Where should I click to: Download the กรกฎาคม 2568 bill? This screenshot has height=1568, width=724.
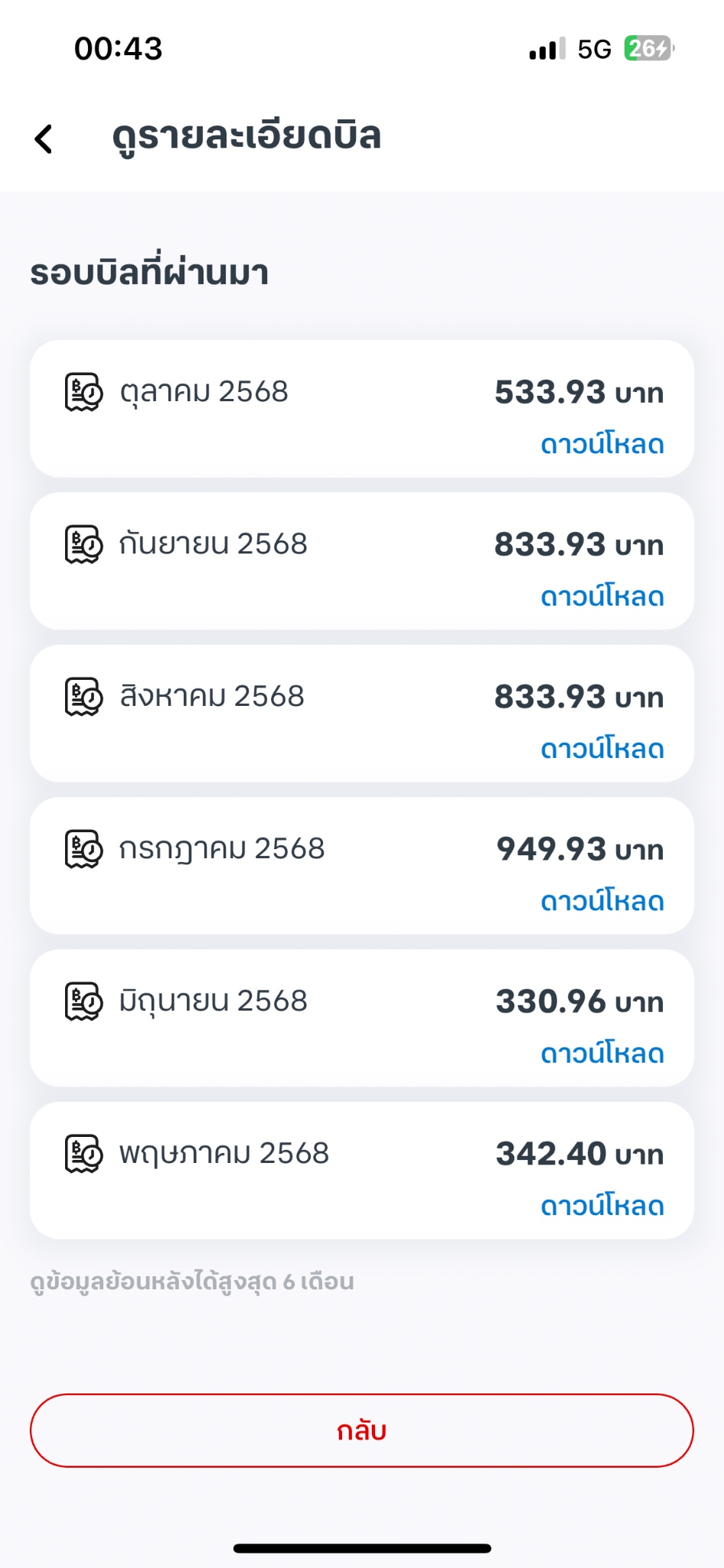tap(602, 902)
